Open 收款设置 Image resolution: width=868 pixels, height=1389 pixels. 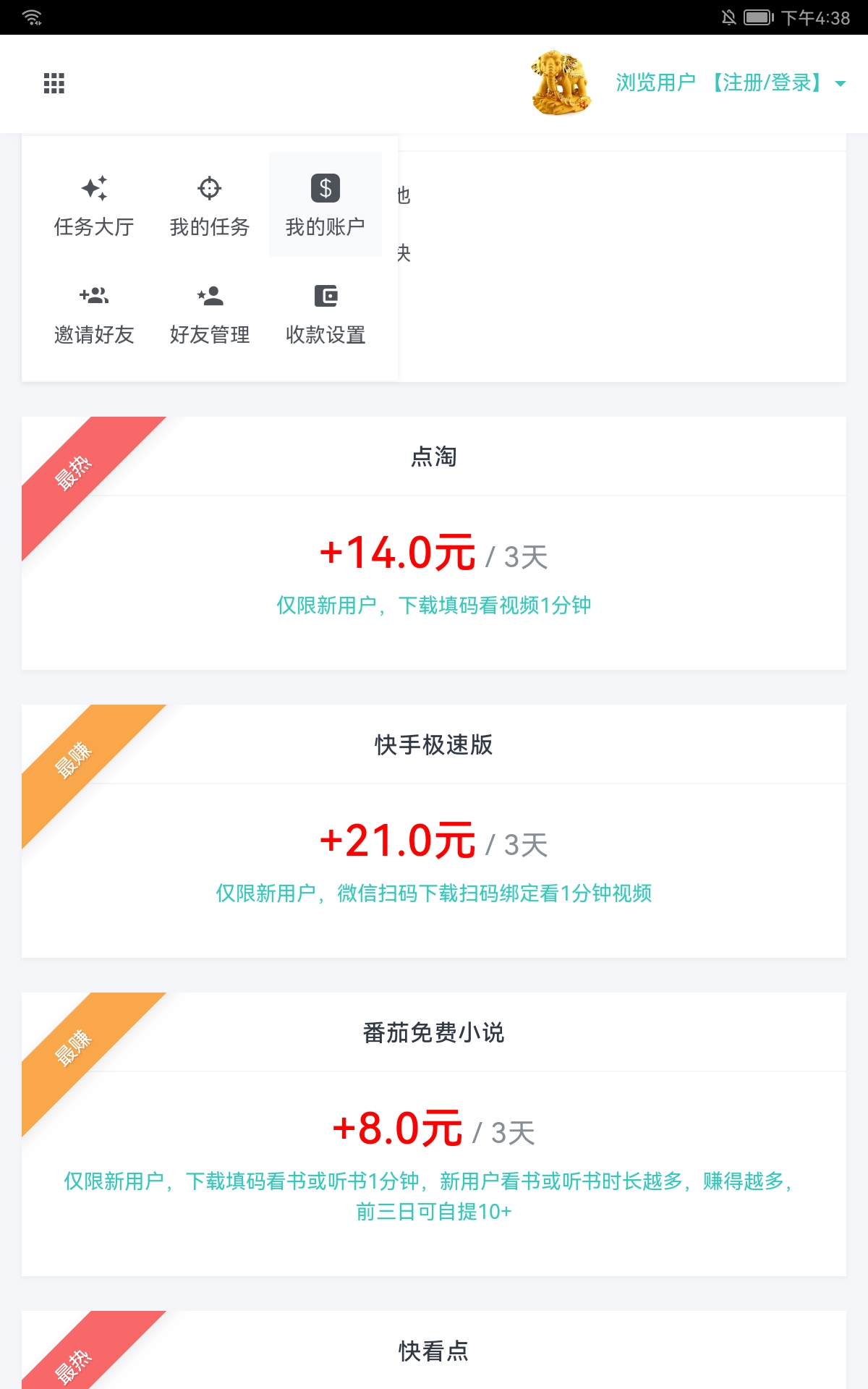pos(325,314)
